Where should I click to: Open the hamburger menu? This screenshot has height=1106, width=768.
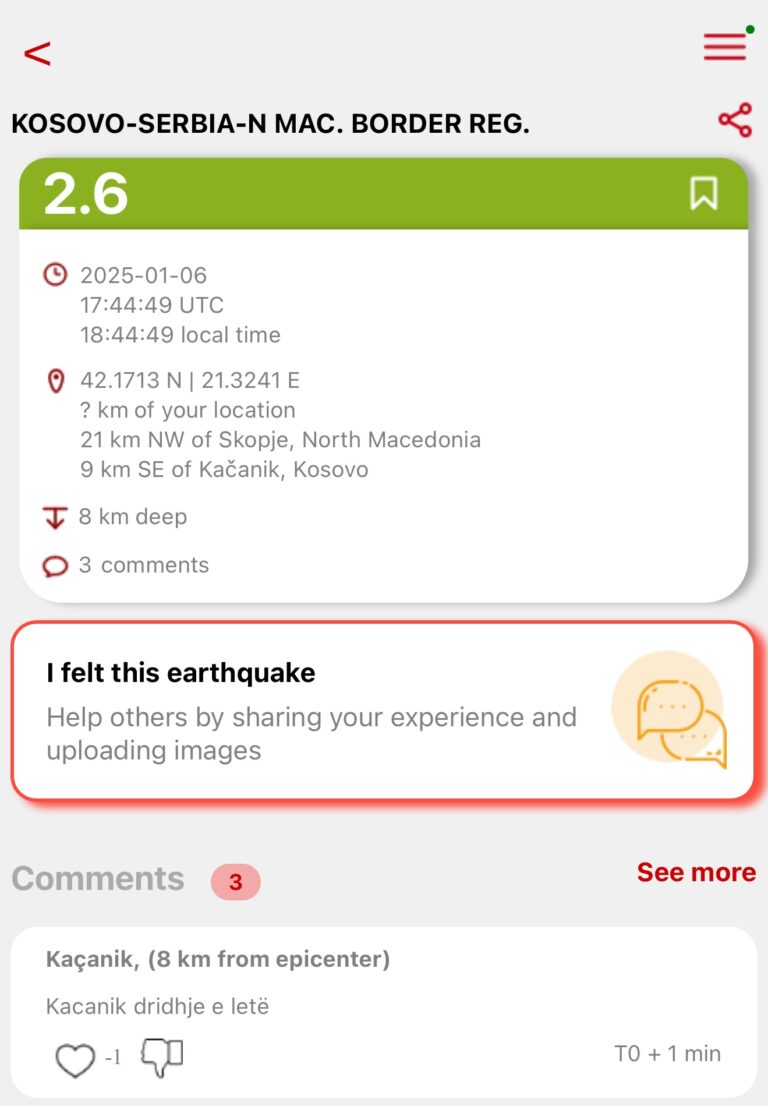725,46
